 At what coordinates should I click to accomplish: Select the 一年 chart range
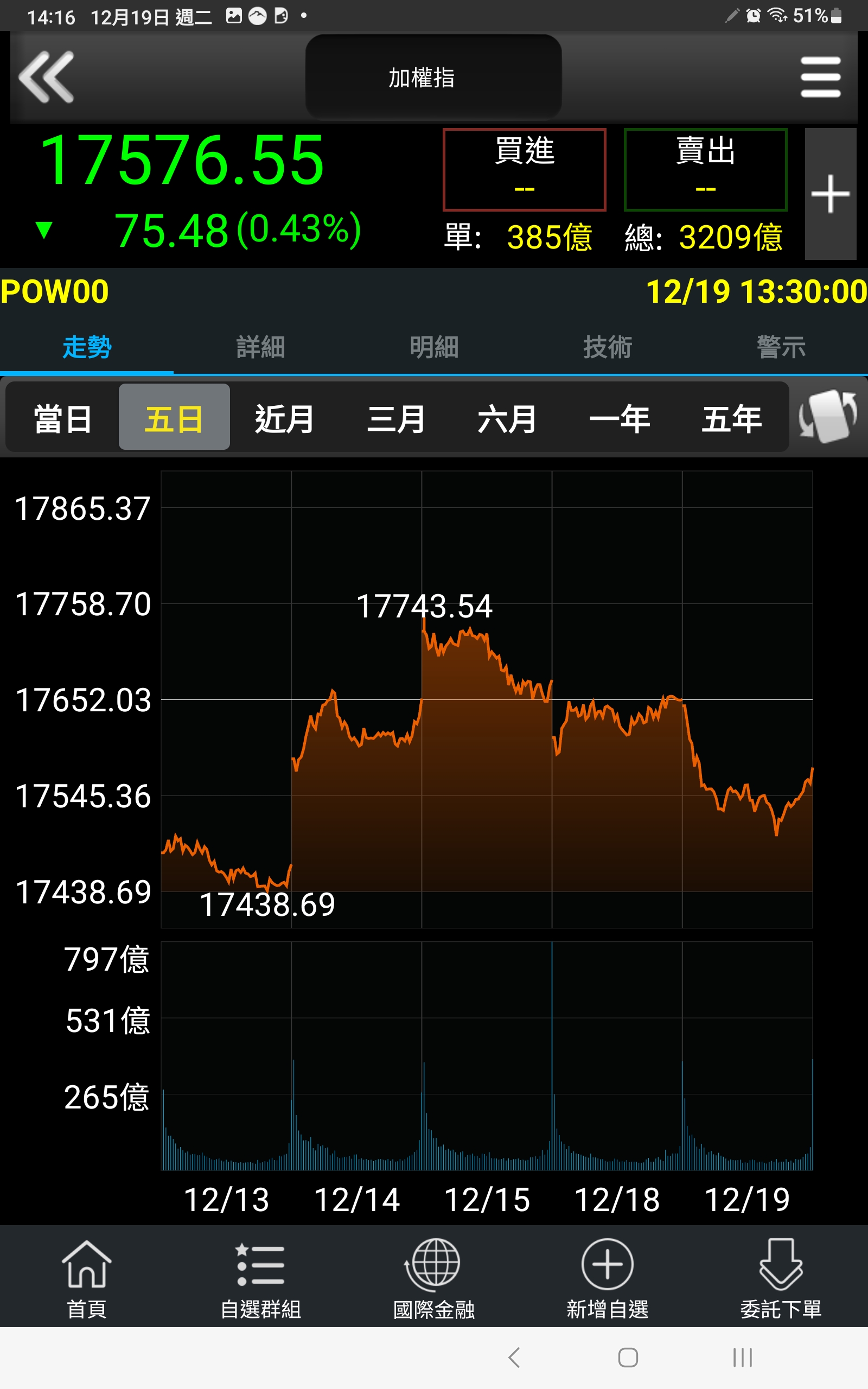[620, 418]
